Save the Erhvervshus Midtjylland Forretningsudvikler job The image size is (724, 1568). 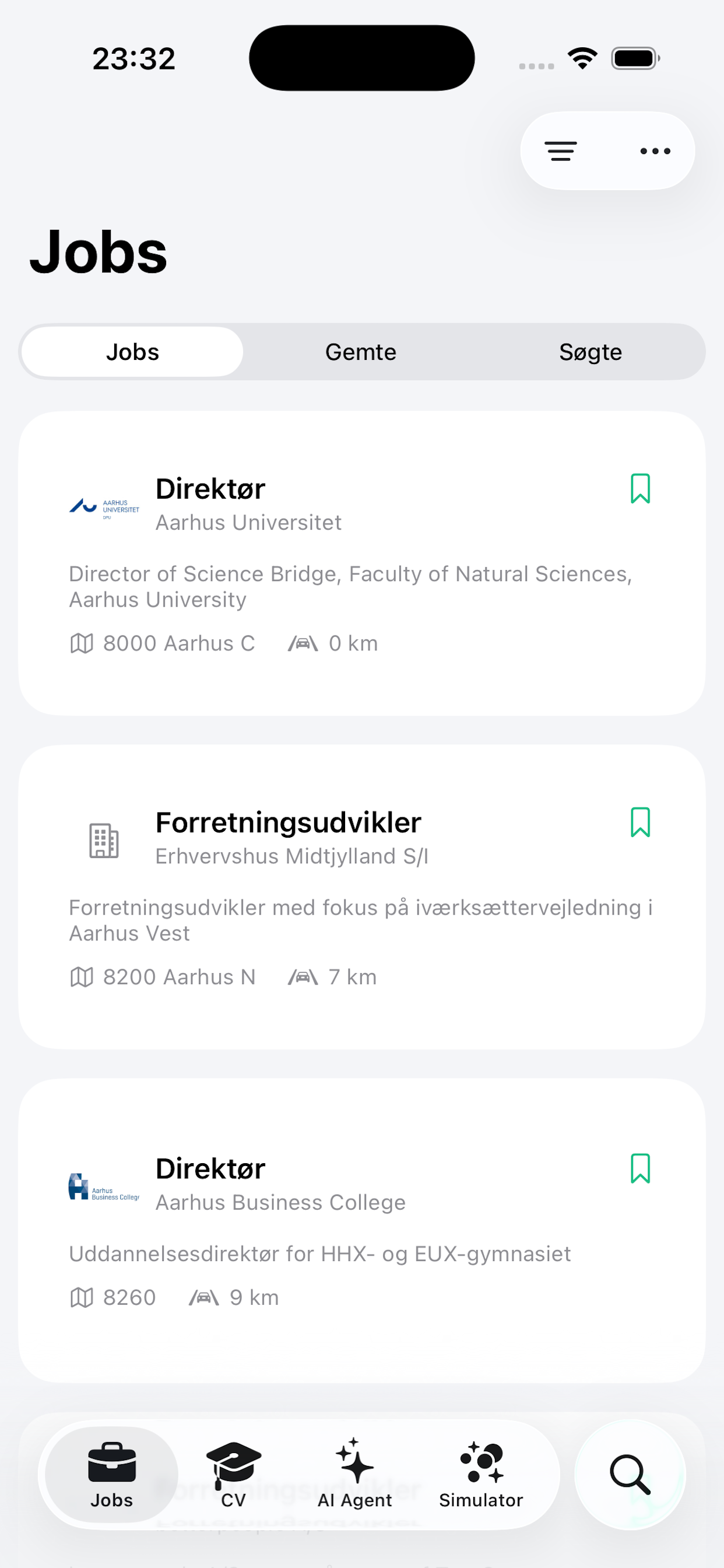point(640,822)
